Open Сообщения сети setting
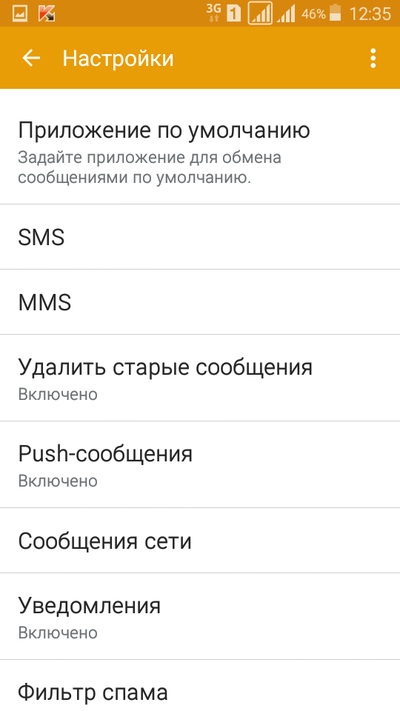The height and width of the screenshot is (711, 400). (x=200, y=540)
